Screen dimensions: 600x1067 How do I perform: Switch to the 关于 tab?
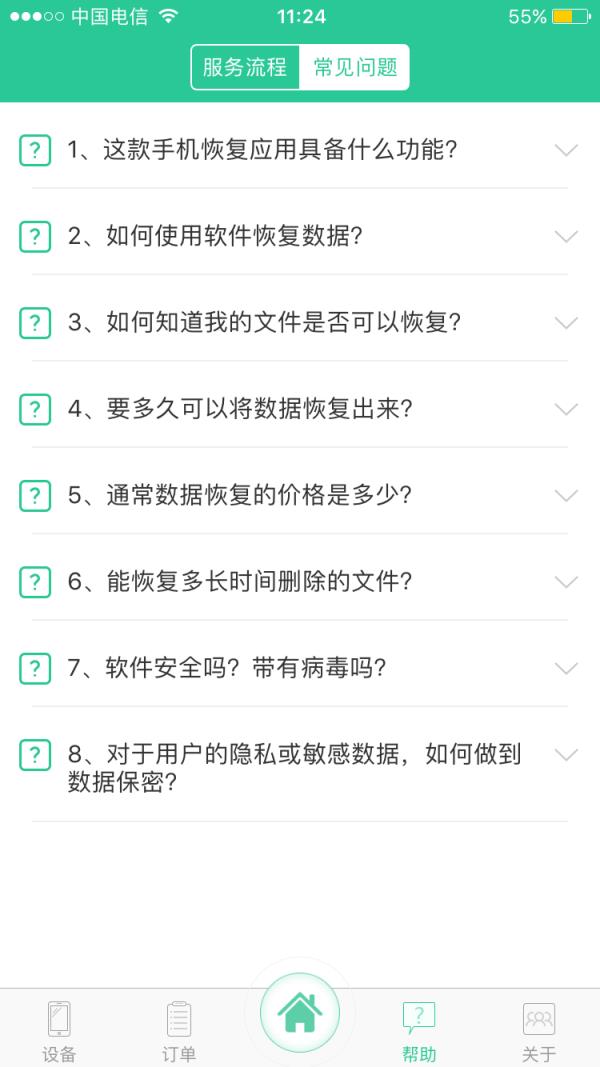(539, 1030)
